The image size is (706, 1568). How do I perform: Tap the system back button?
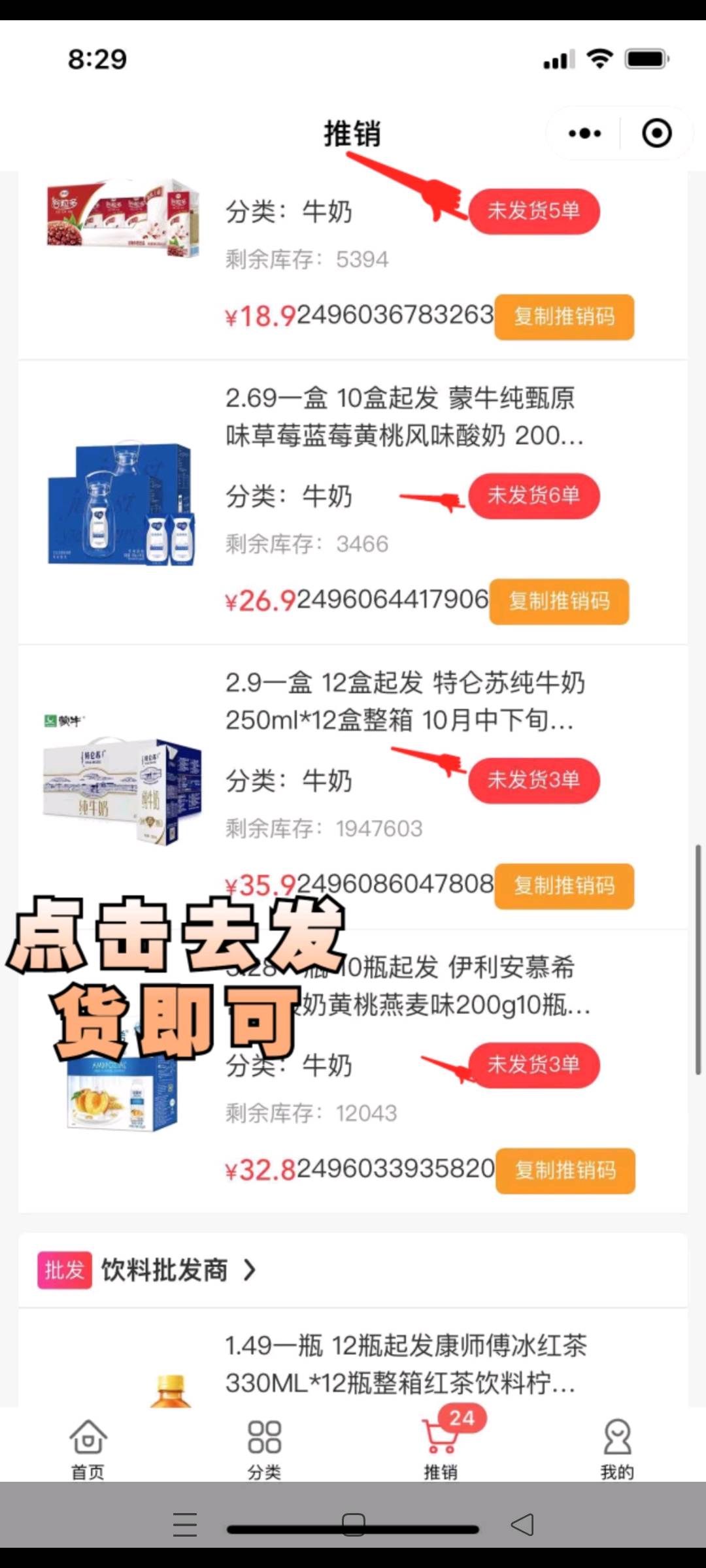(x=522, y=1525)
